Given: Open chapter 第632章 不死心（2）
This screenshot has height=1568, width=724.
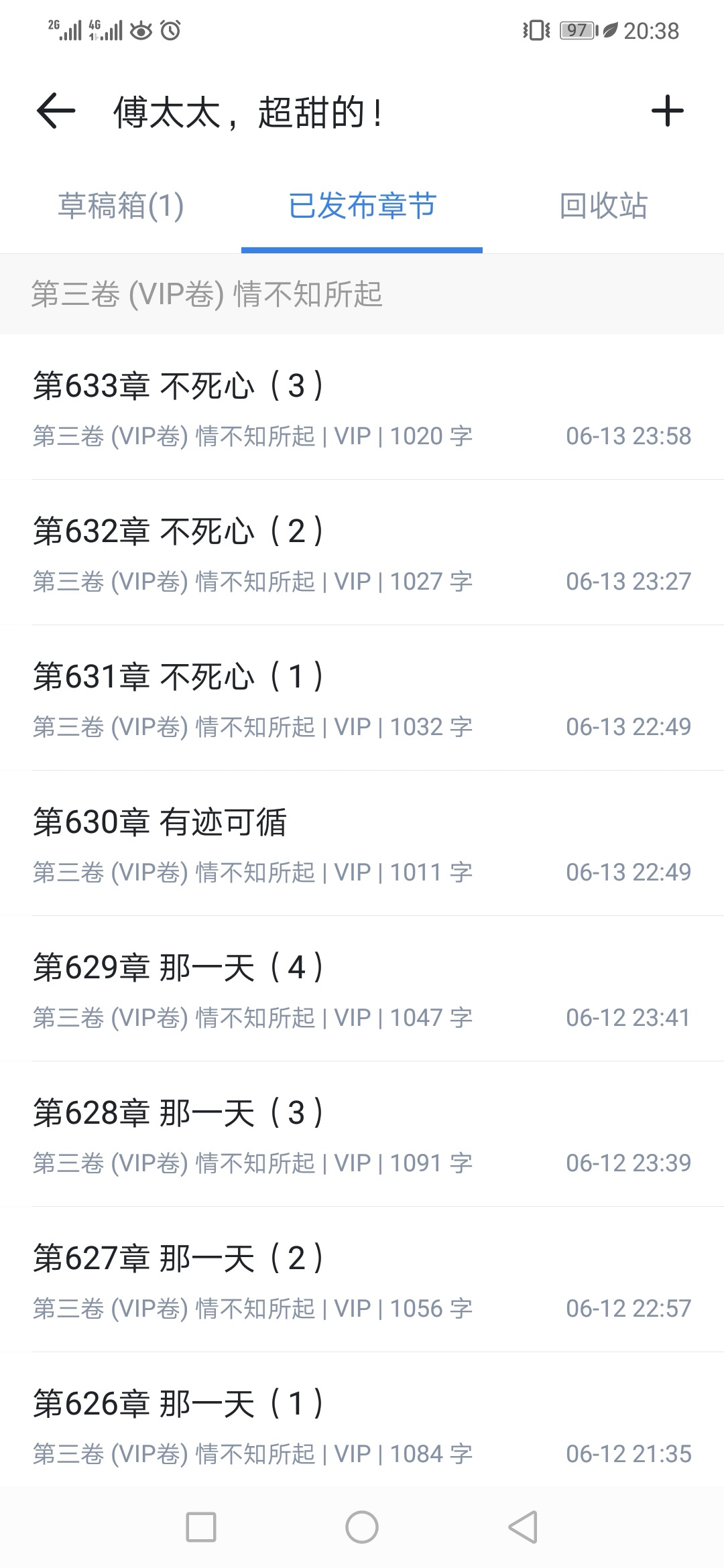Looking at the screenshot, I should tap(362, 553).
